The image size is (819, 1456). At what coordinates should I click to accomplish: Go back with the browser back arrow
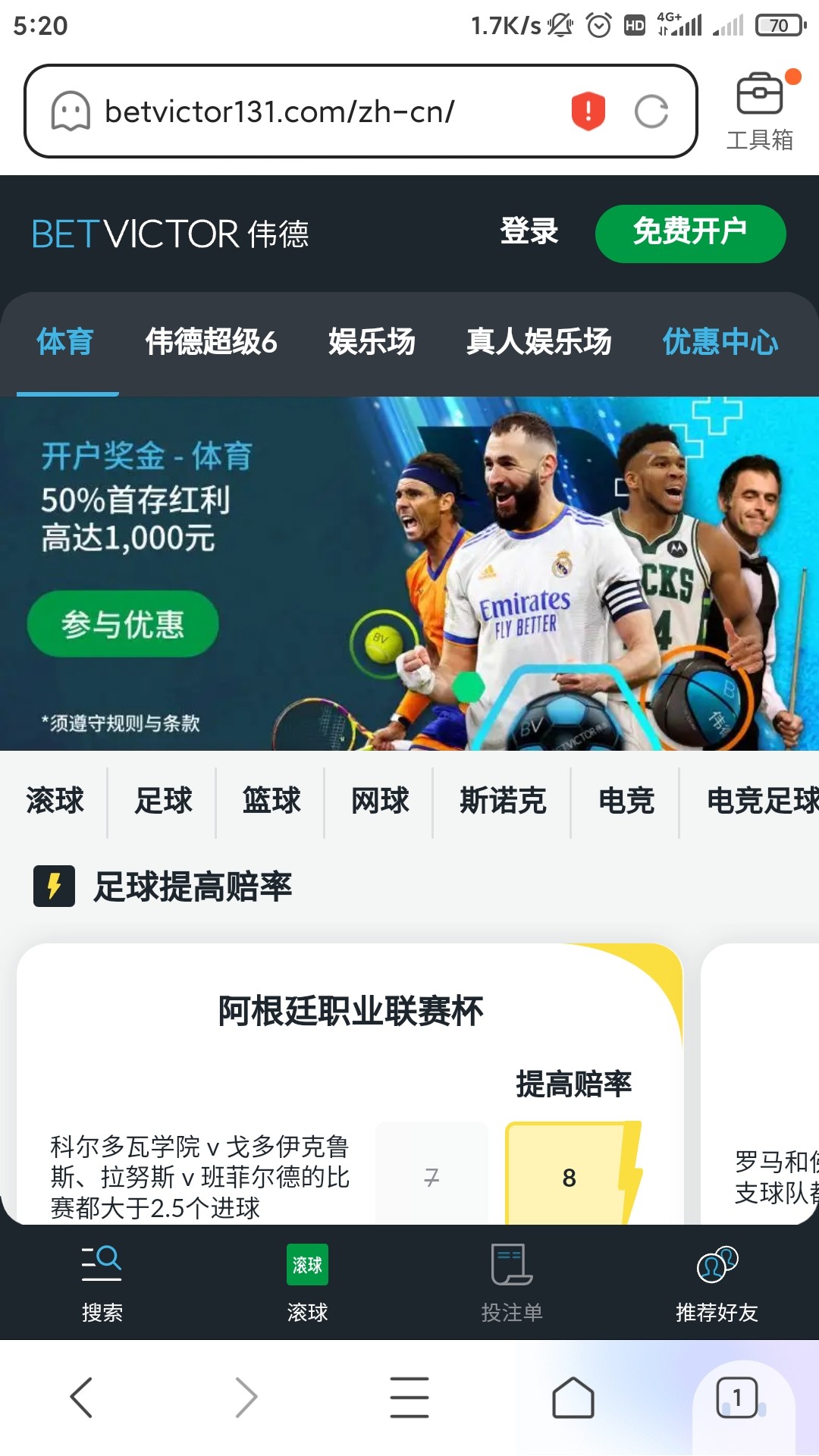pos(82,1397)
